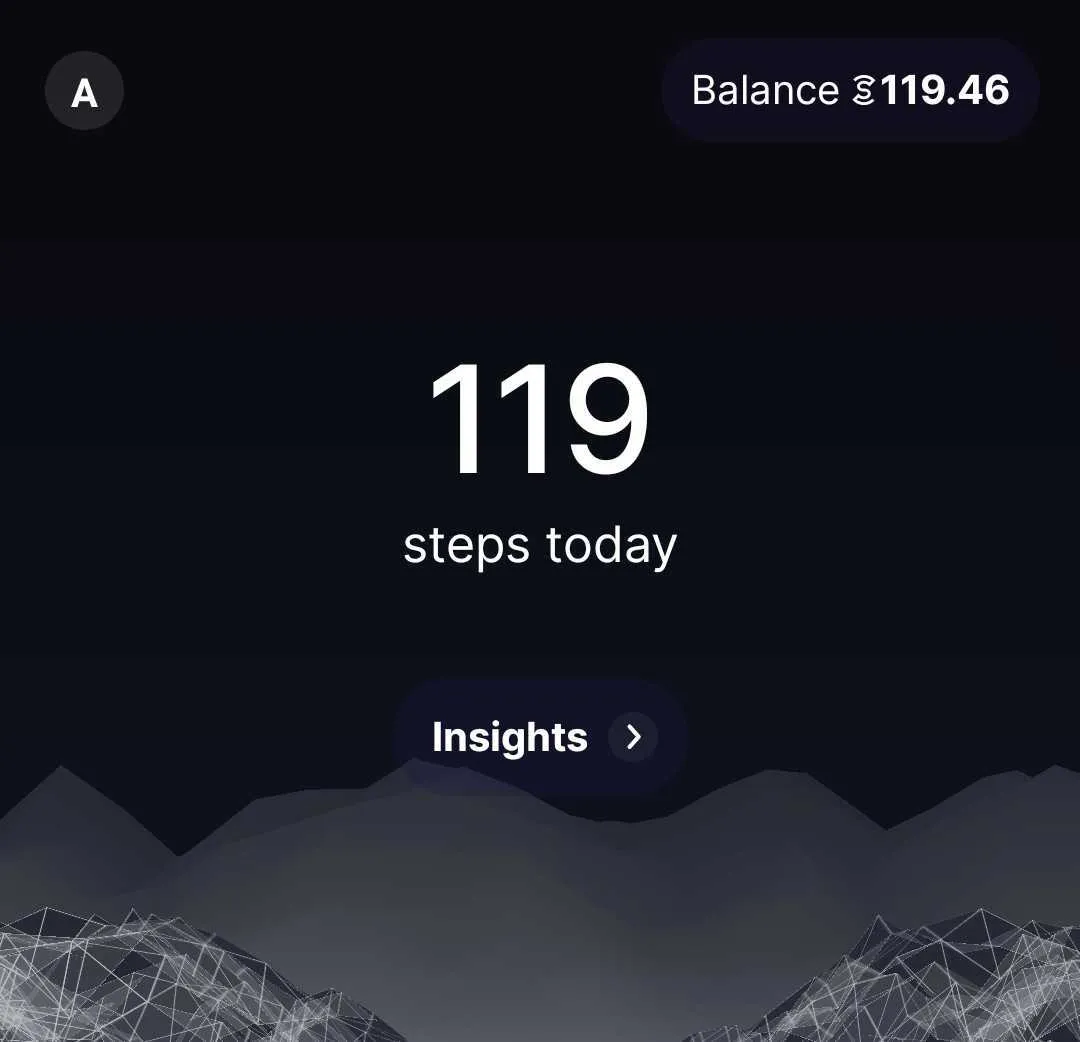Tap the Balance 119.46 pill

pyautogui.click(x=850, y=91)
